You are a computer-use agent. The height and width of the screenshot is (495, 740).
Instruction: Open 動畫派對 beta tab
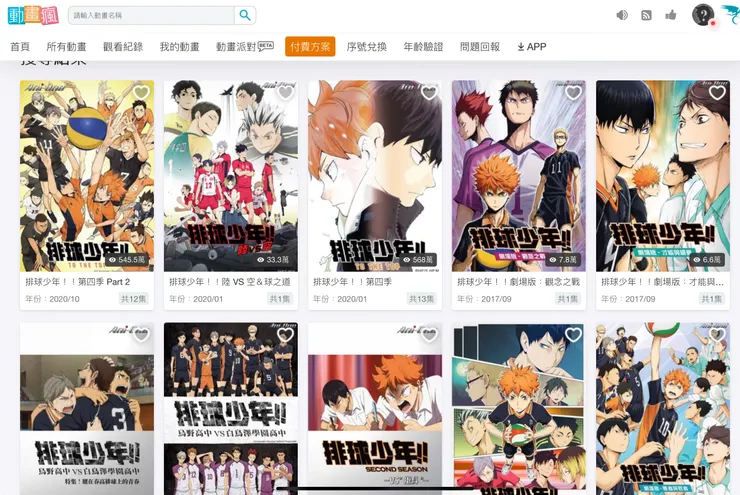point(244,47)
